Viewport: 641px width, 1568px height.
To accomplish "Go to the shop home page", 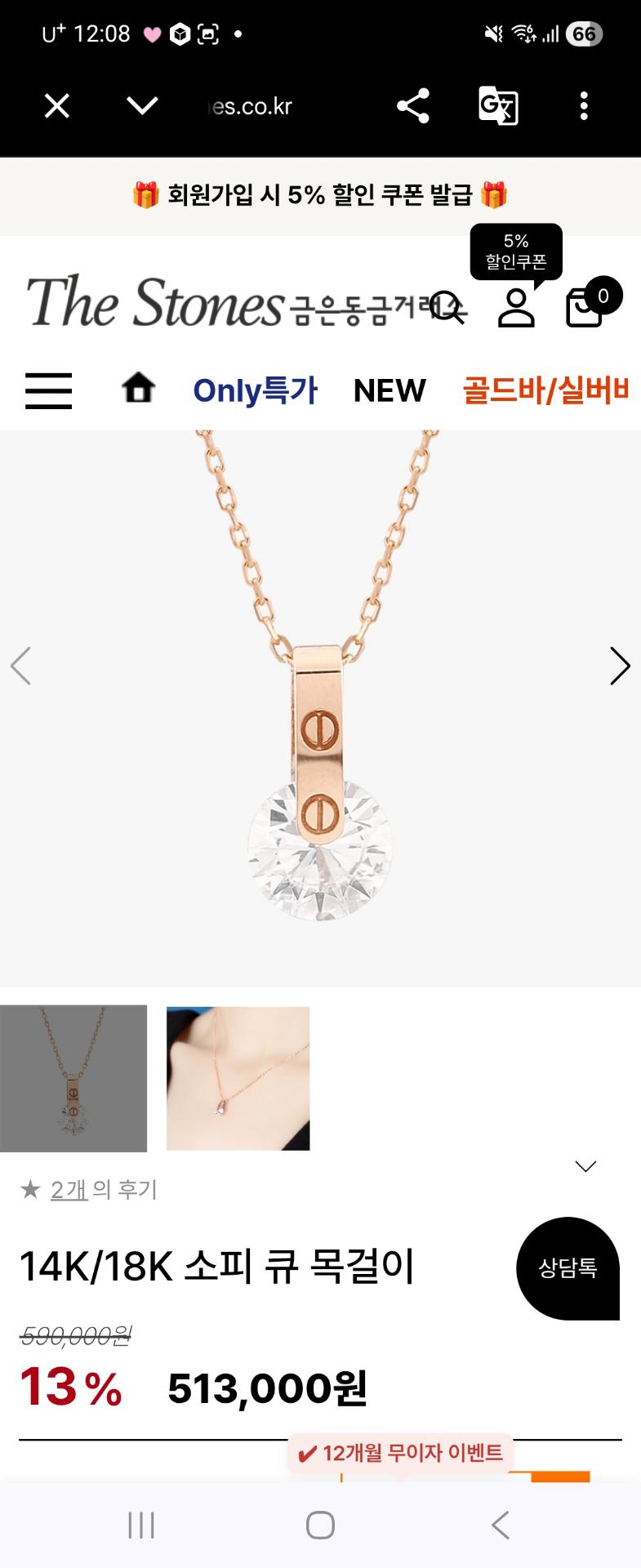I will [x=138, y=388].
